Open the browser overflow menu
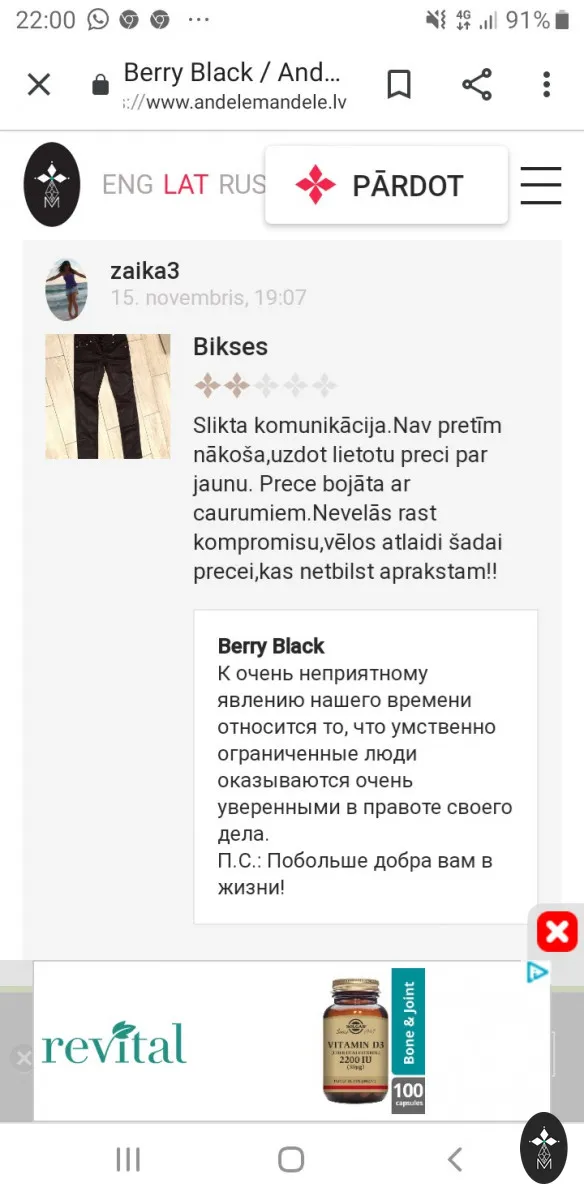The height and width of the screenshot is (1200, 584). (x=546, y=85)
